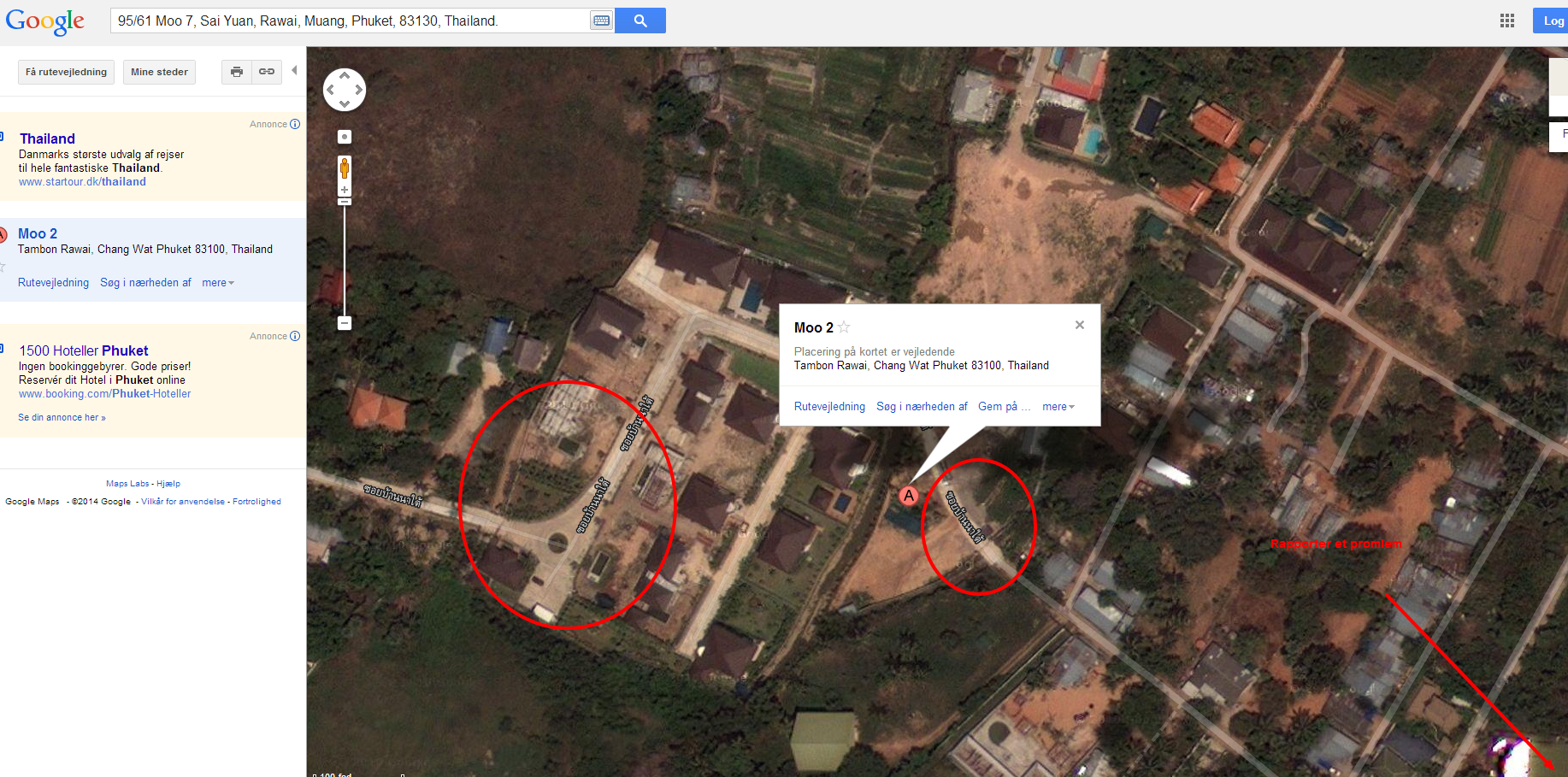The width and height of the screenshot is (1568, 777).
Task: Zoom out on the map
Action: [345, 323]
